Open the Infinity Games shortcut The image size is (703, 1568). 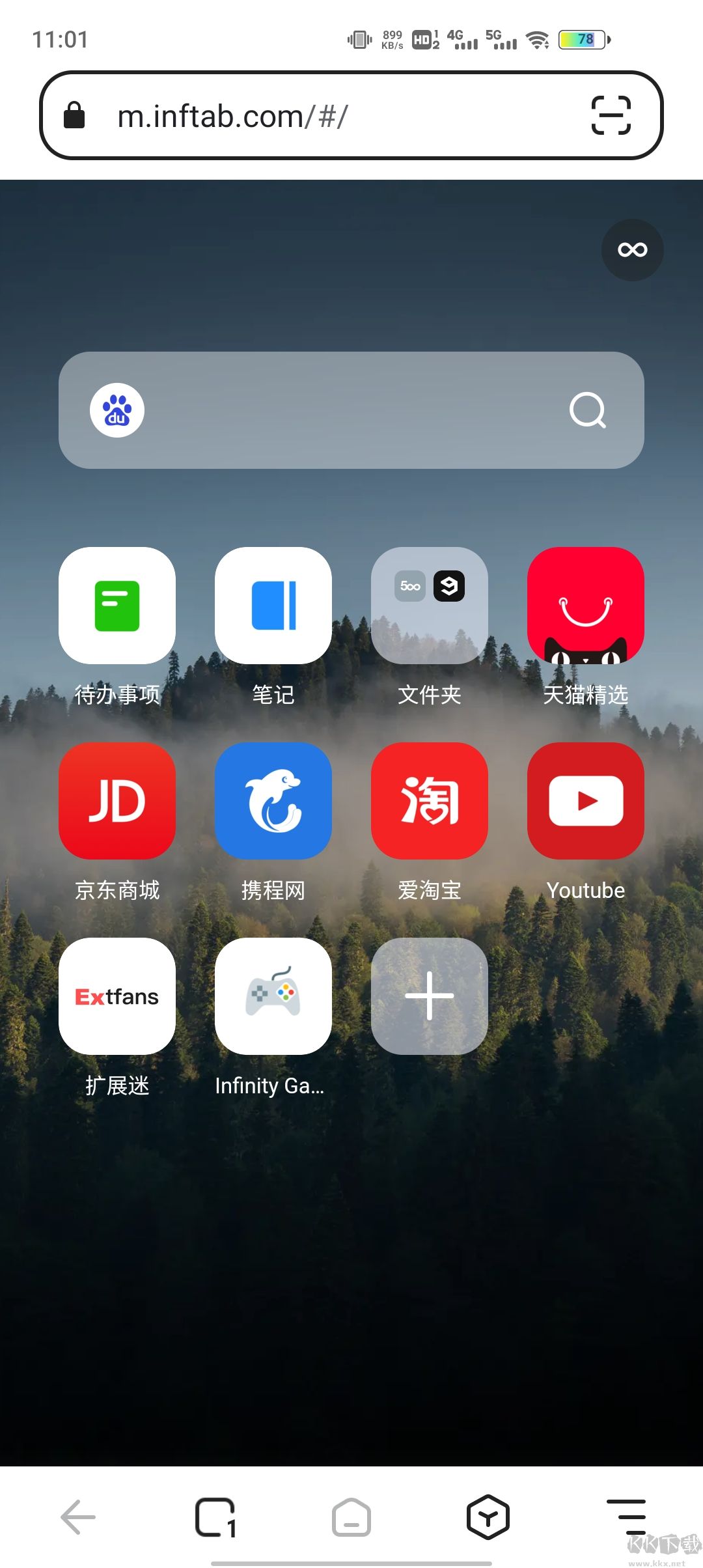pos(273,996)
